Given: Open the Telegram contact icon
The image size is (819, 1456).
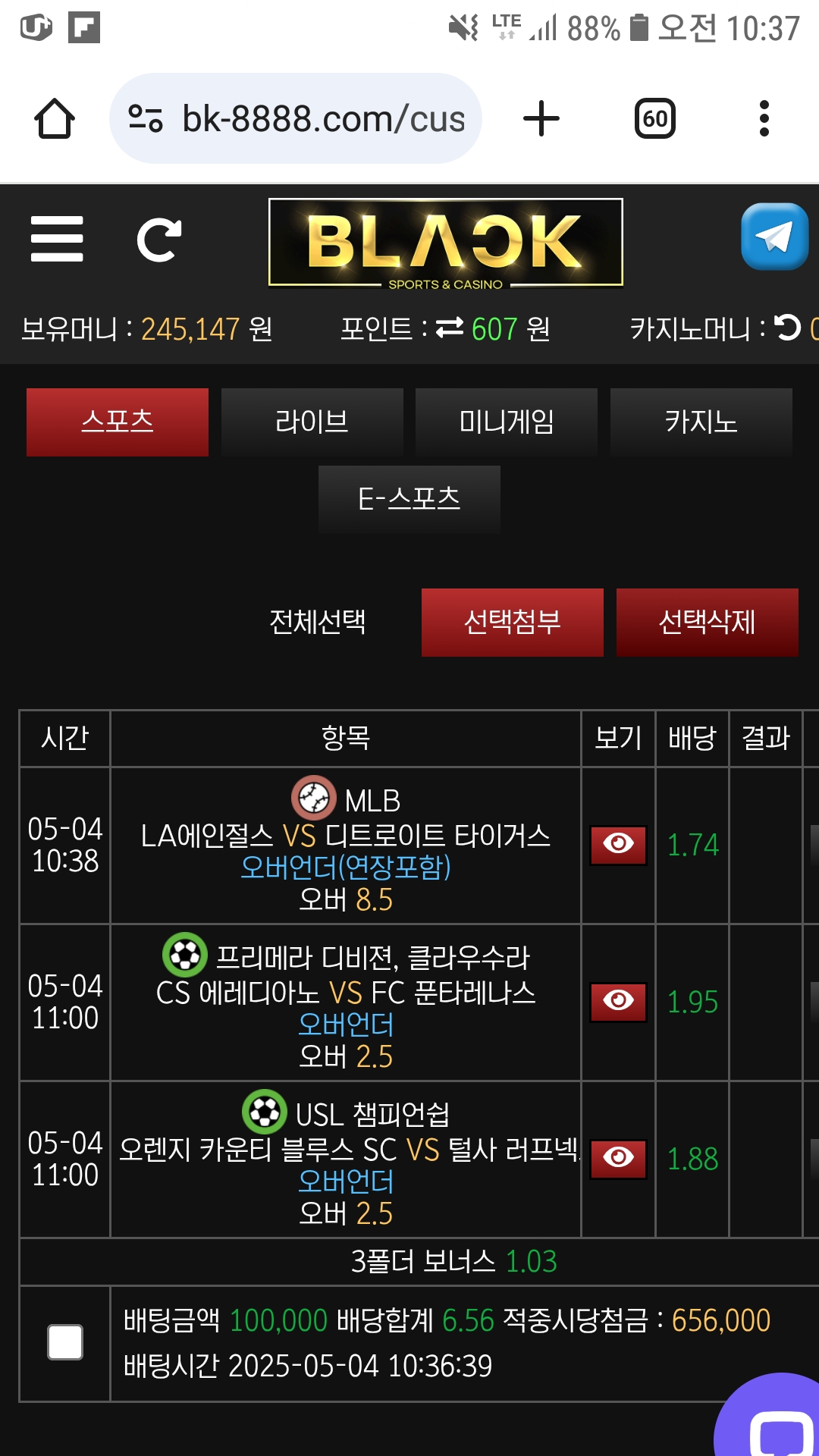Looking at the screenshot, I should point(774,237).
